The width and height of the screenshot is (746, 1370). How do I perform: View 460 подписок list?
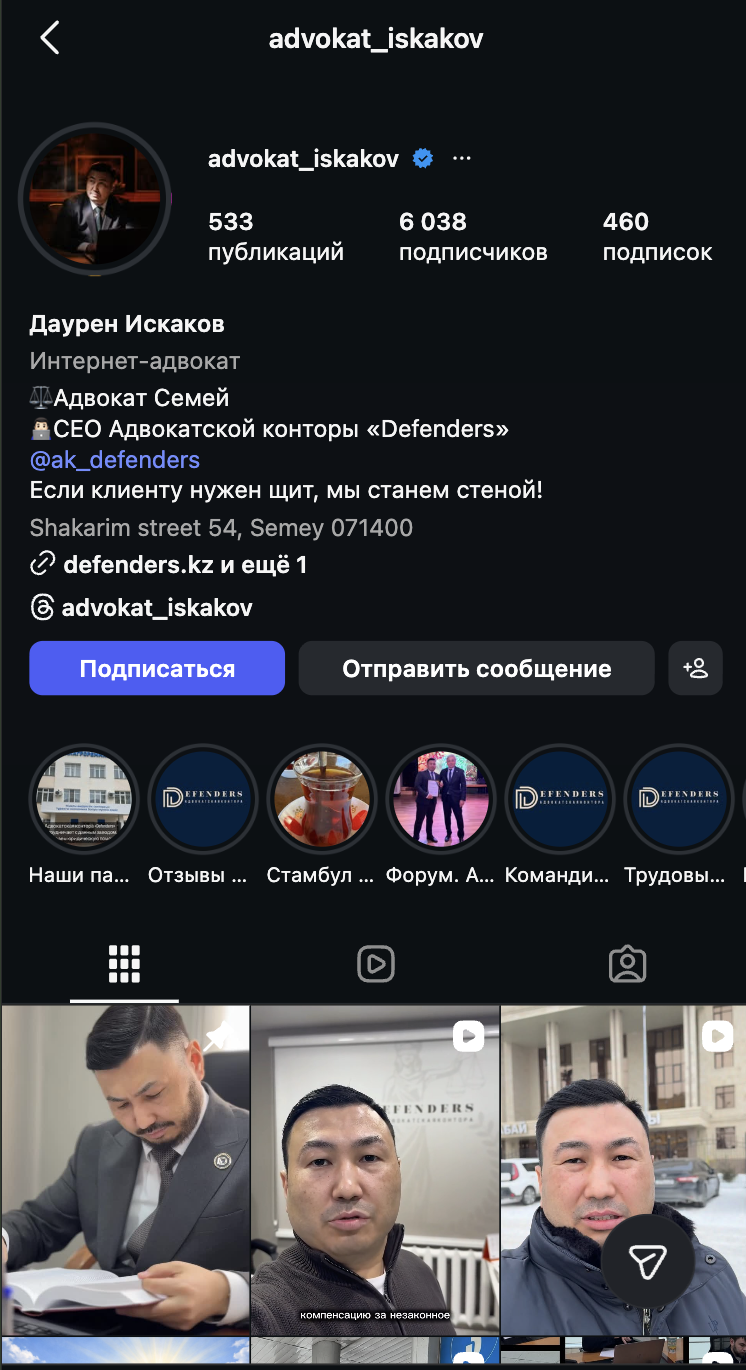tap(656, 236)
